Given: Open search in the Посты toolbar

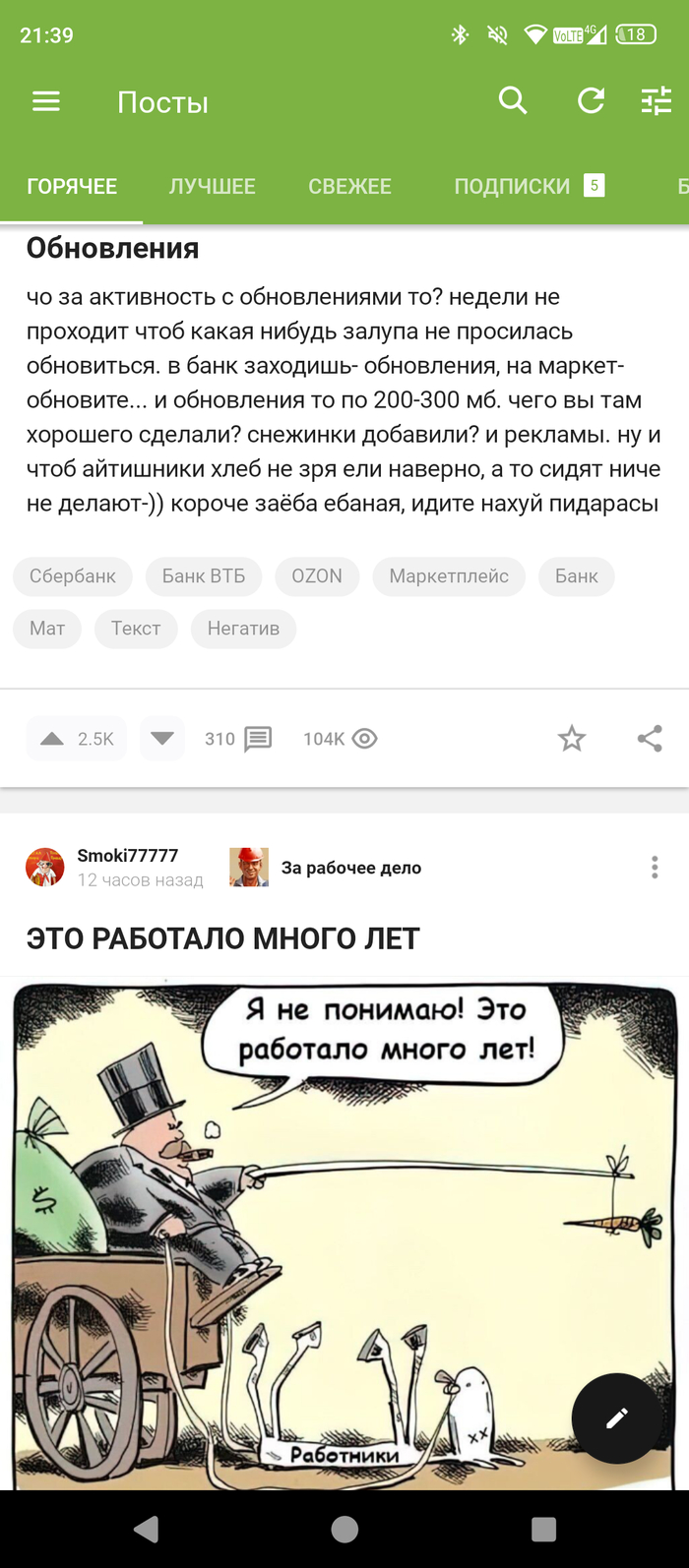Looking at the screenshot, I should click(x=513, y=100).
